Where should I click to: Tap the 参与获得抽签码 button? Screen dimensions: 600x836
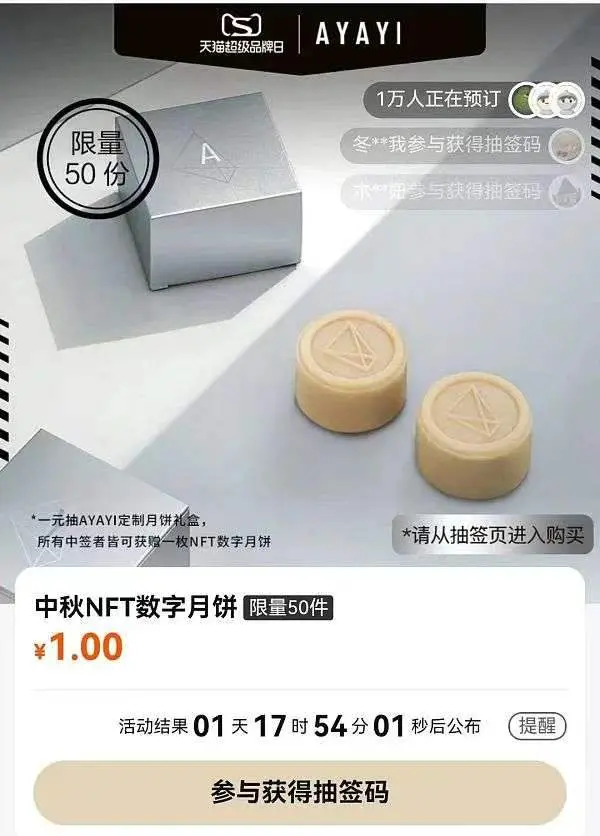point(299,792)
